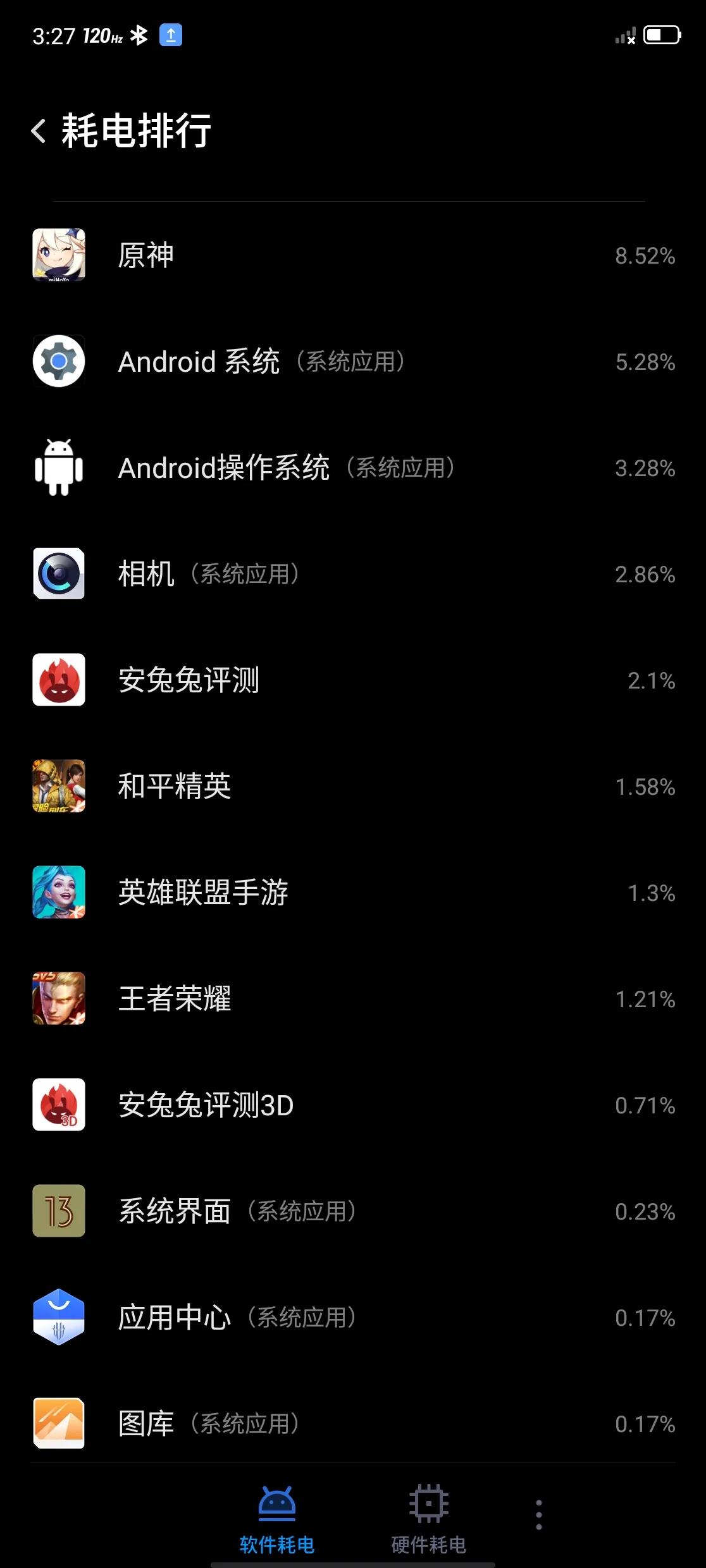Open the 系统界面 icon showing 13

coord(58,1212)
